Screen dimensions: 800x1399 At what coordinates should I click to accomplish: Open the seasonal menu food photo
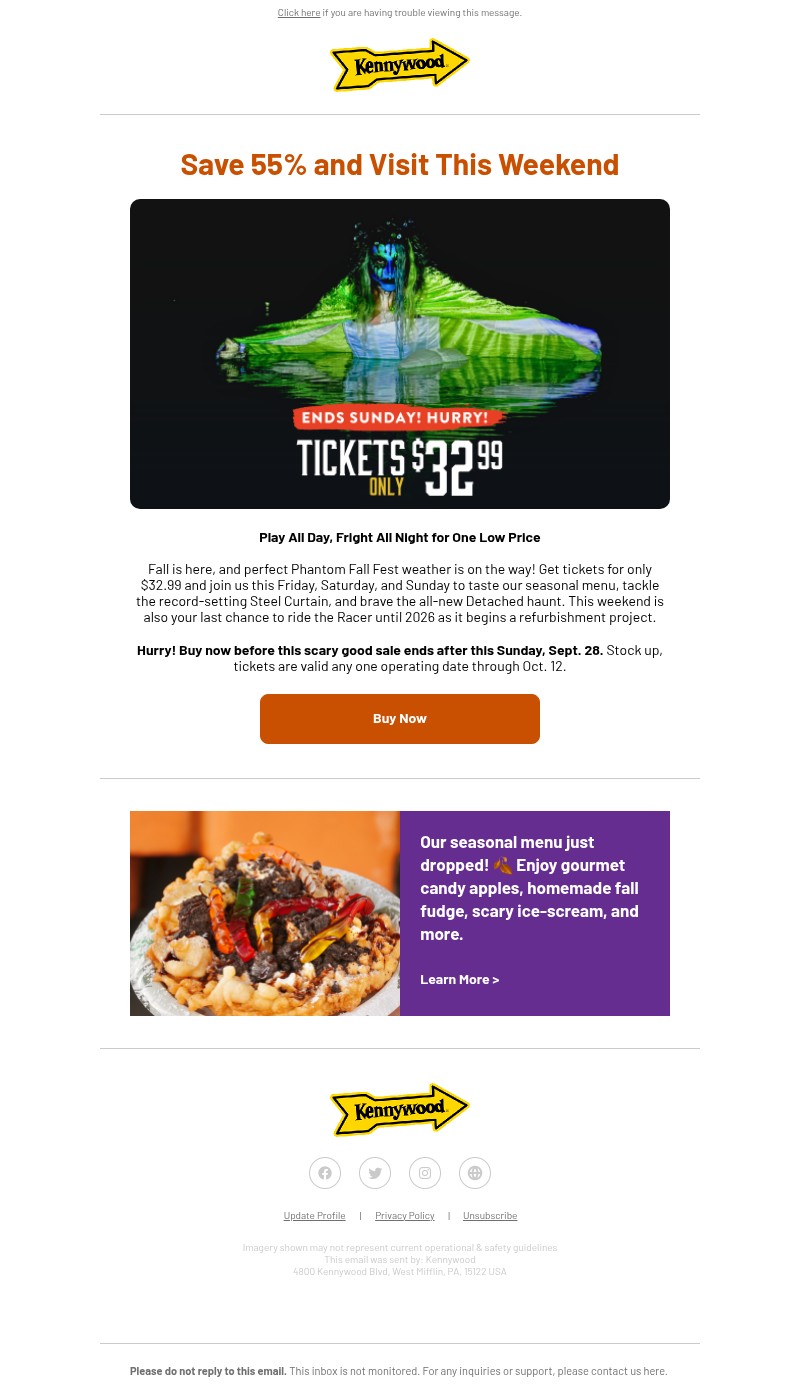pos(265,913)
